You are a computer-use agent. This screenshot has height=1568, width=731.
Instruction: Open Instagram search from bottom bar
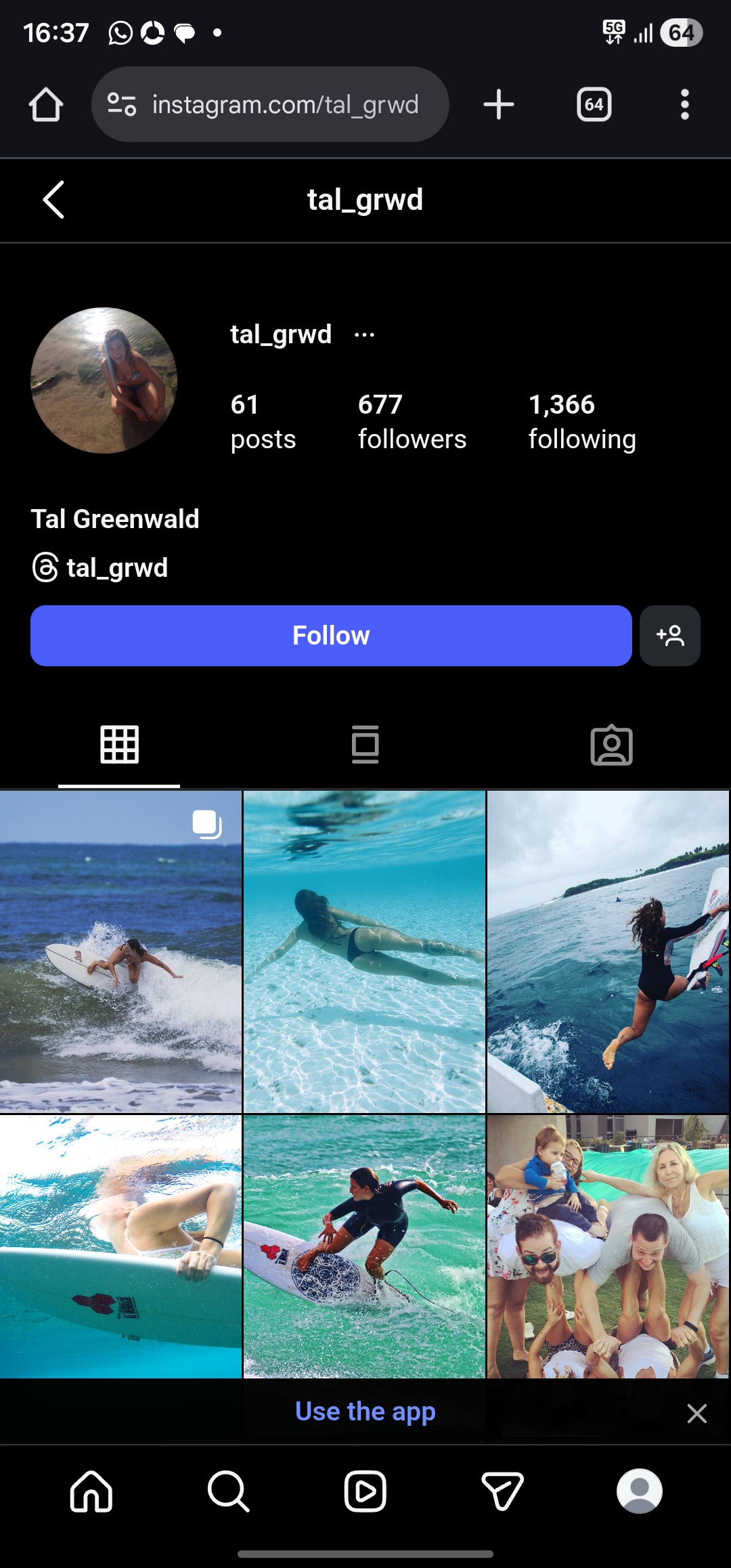tap(228, 1491)
